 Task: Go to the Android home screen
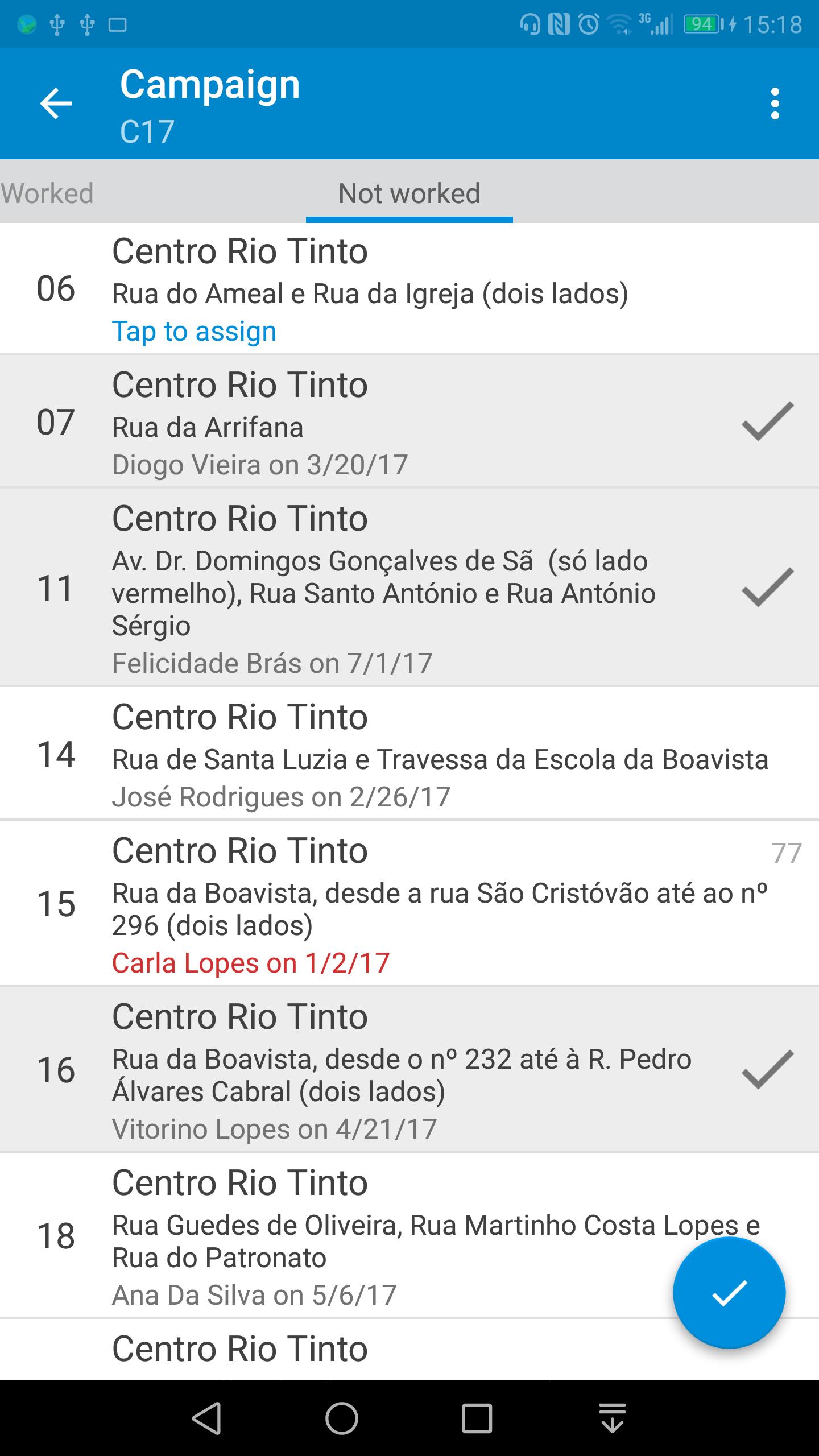coord(341,1418)
